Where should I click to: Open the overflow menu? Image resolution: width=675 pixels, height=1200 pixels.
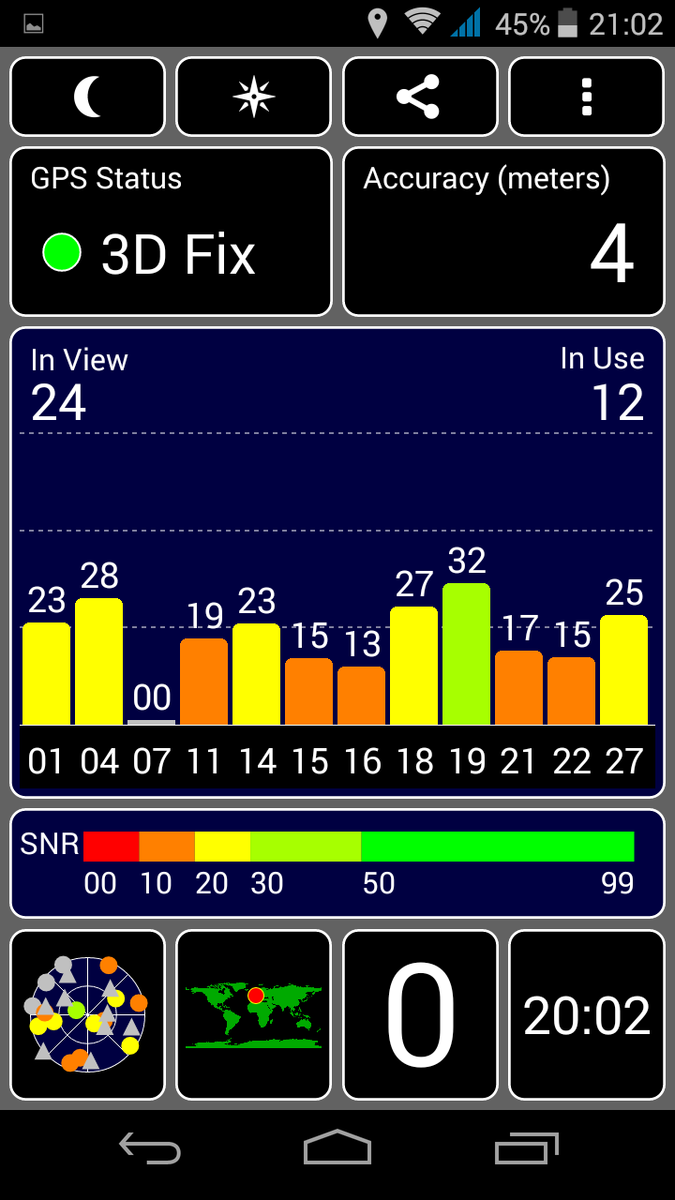click(x=586, y=97)
